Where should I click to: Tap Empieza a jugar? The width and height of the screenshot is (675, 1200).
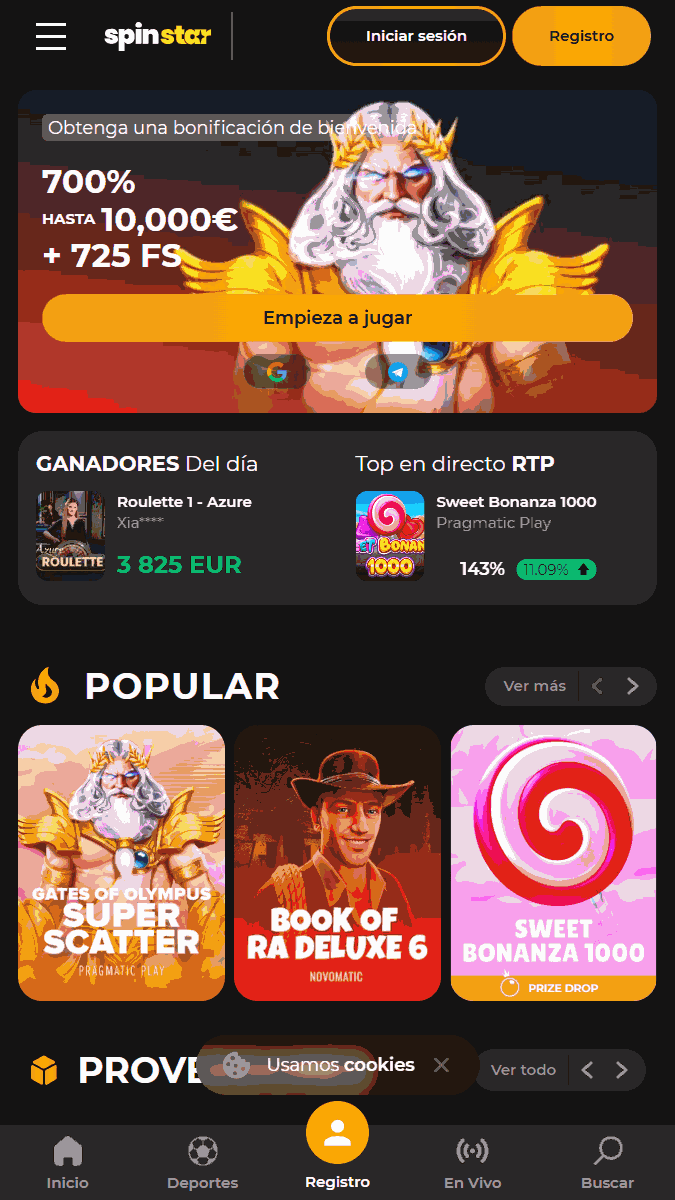337,318
